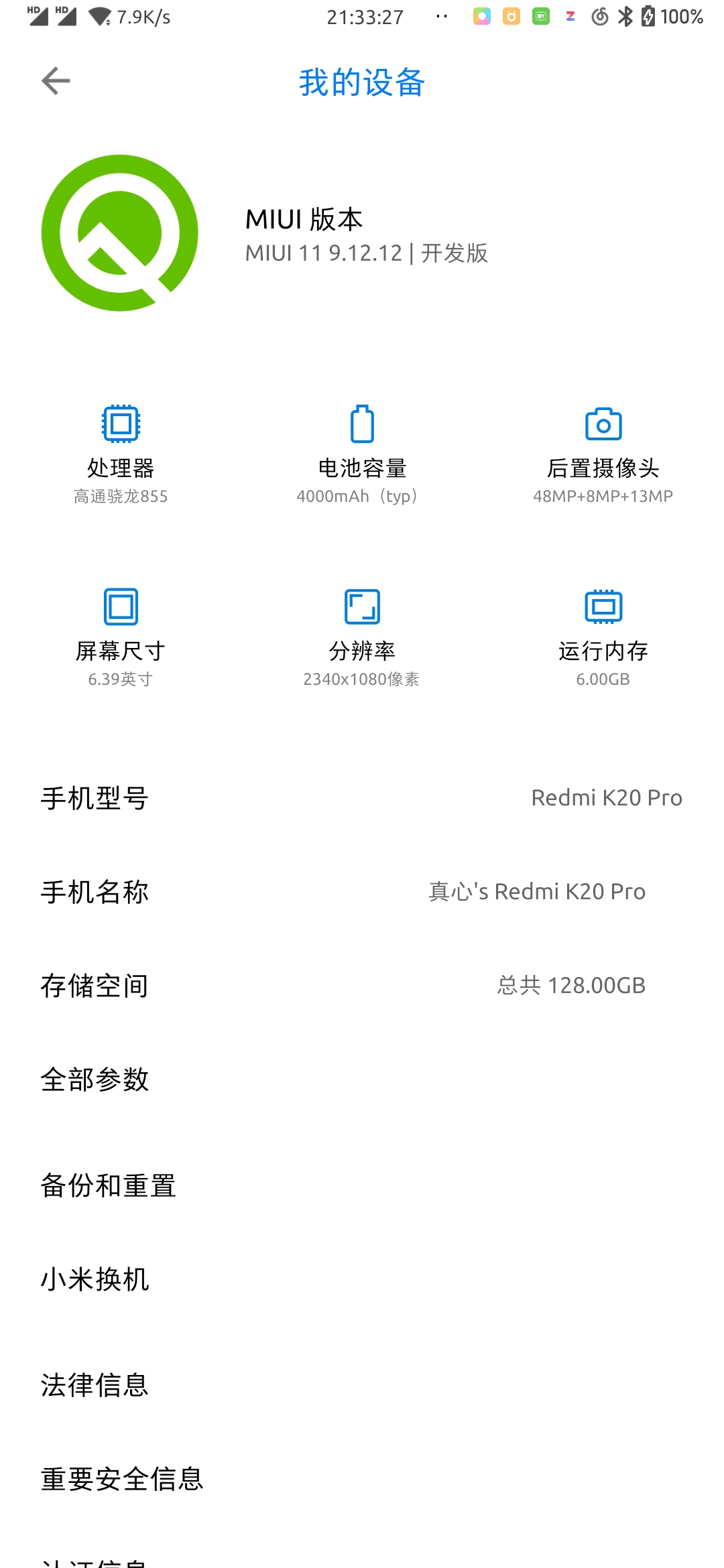Tap the 重要安全信息 row
The width and height of the screenshot is (724, 1568).
[362, 1479]
